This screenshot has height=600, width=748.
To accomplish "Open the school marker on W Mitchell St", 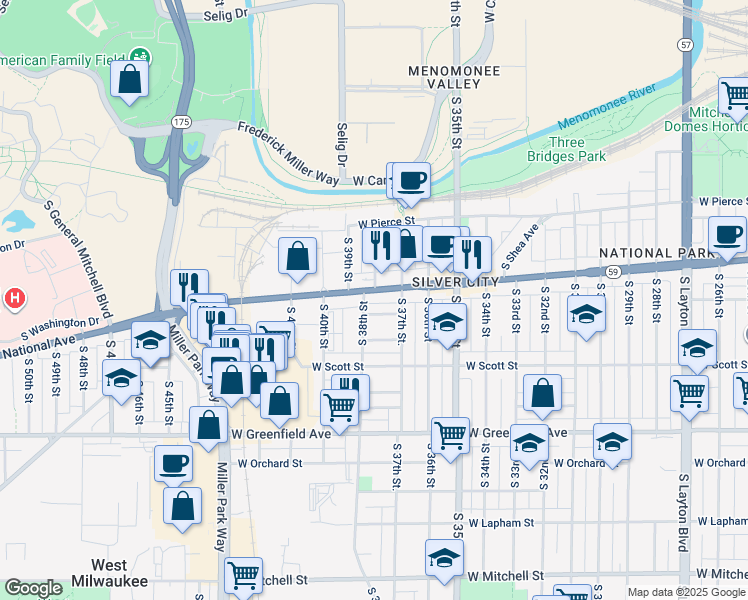I will click(x=444, y=559).
